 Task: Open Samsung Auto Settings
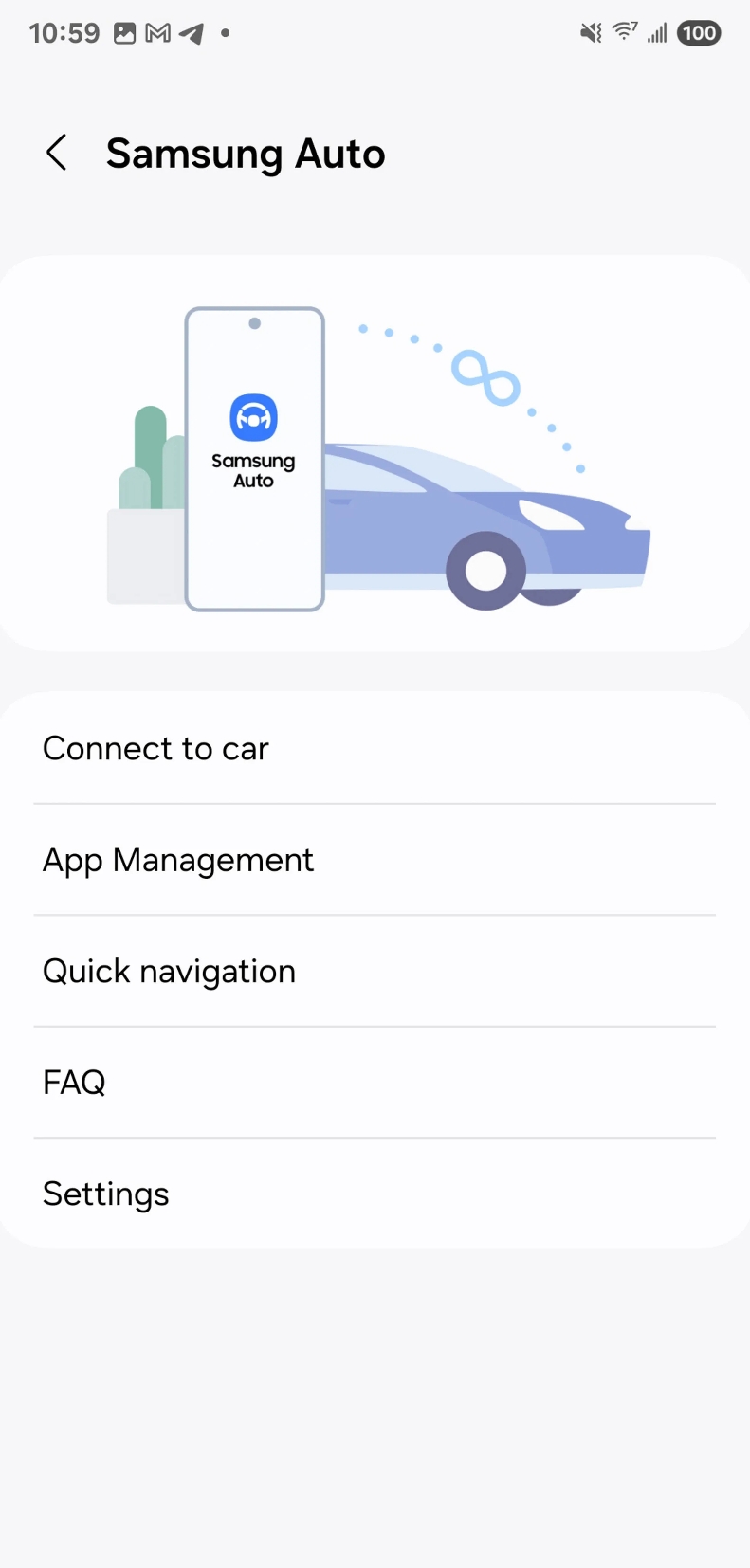(375, 1194)
